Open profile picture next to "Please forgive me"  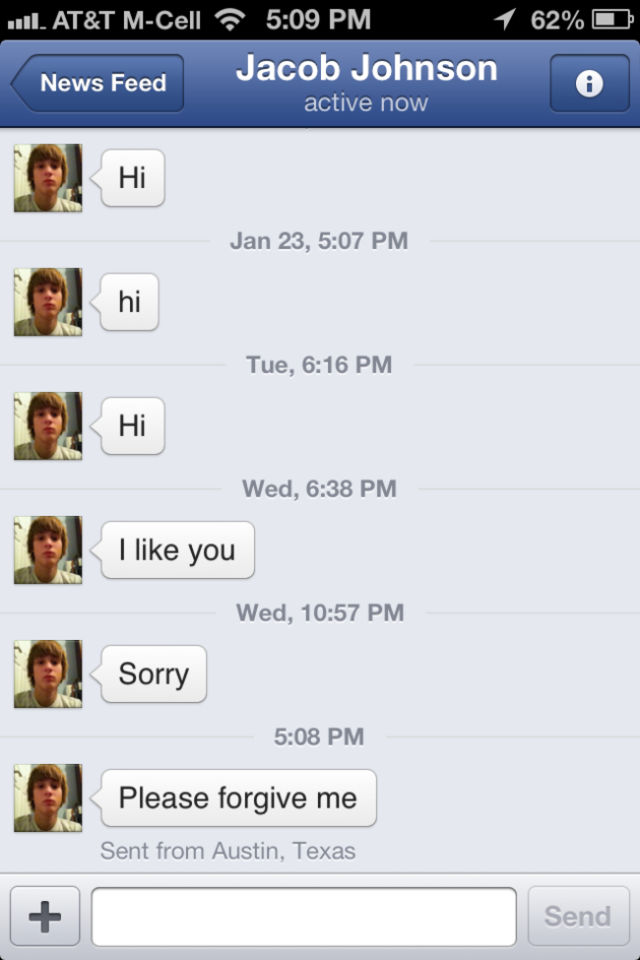[48, 798]
